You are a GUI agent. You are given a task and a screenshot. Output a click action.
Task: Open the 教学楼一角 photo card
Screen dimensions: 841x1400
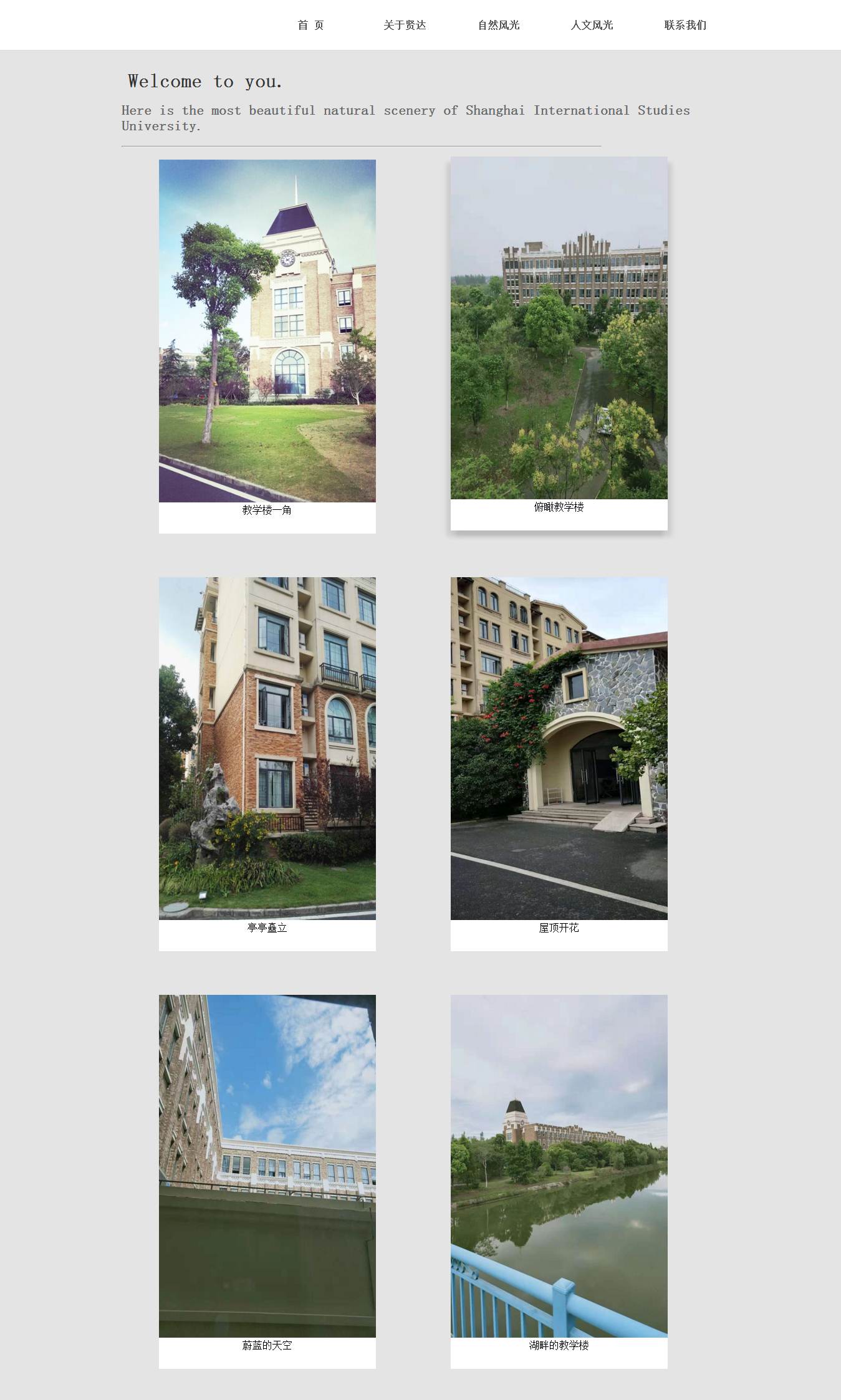pos(267,346)
